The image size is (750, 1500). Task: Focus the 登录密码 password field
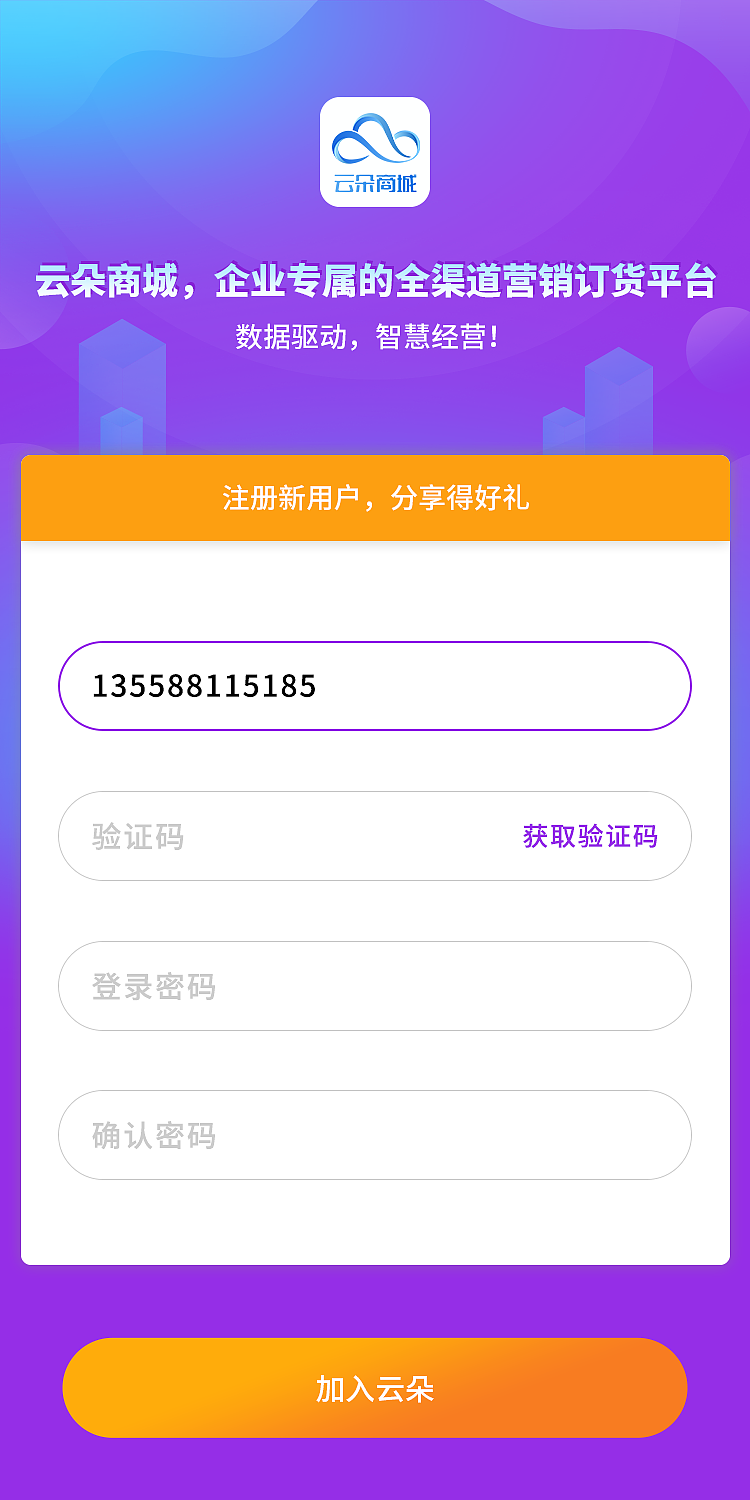click(x=374, y=986)
